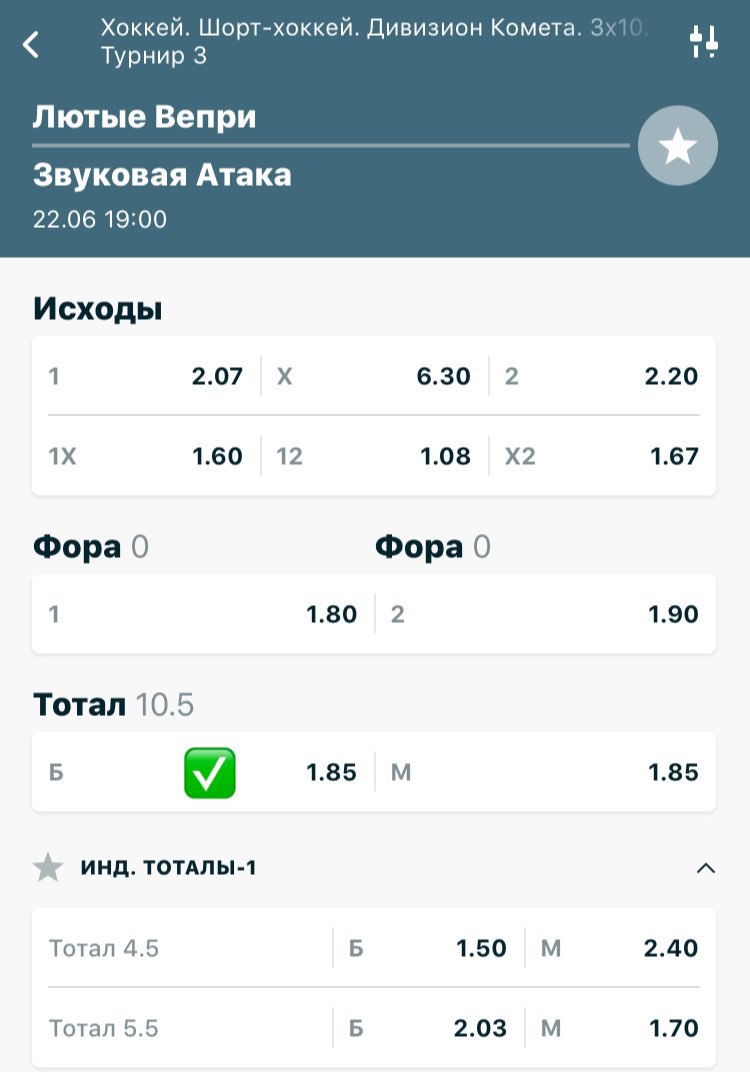Pick outcome 2 at 2.20
Viewport: 750px width, 1072px height.
point(602,376)
